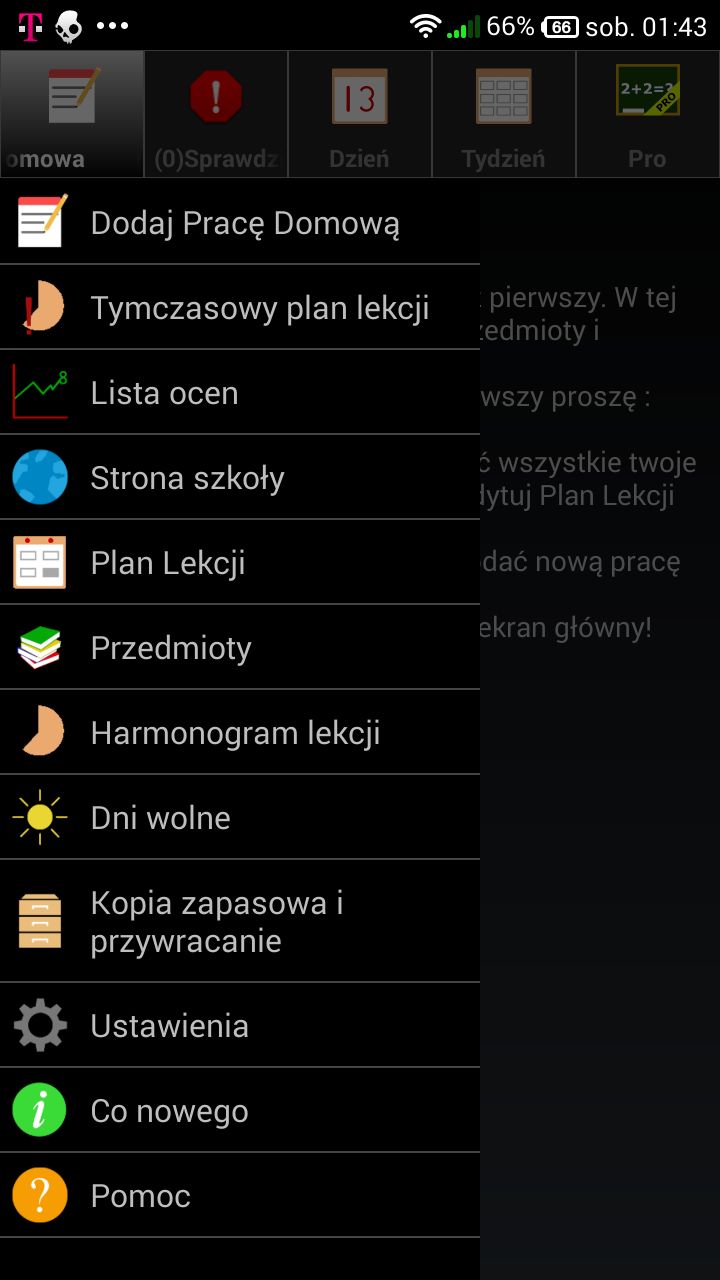Image resolution: width=720 pixels, height=1280 pixels.
Task: Choose Dni wolne
Action: pyautogui.click(x=240, y=817)
